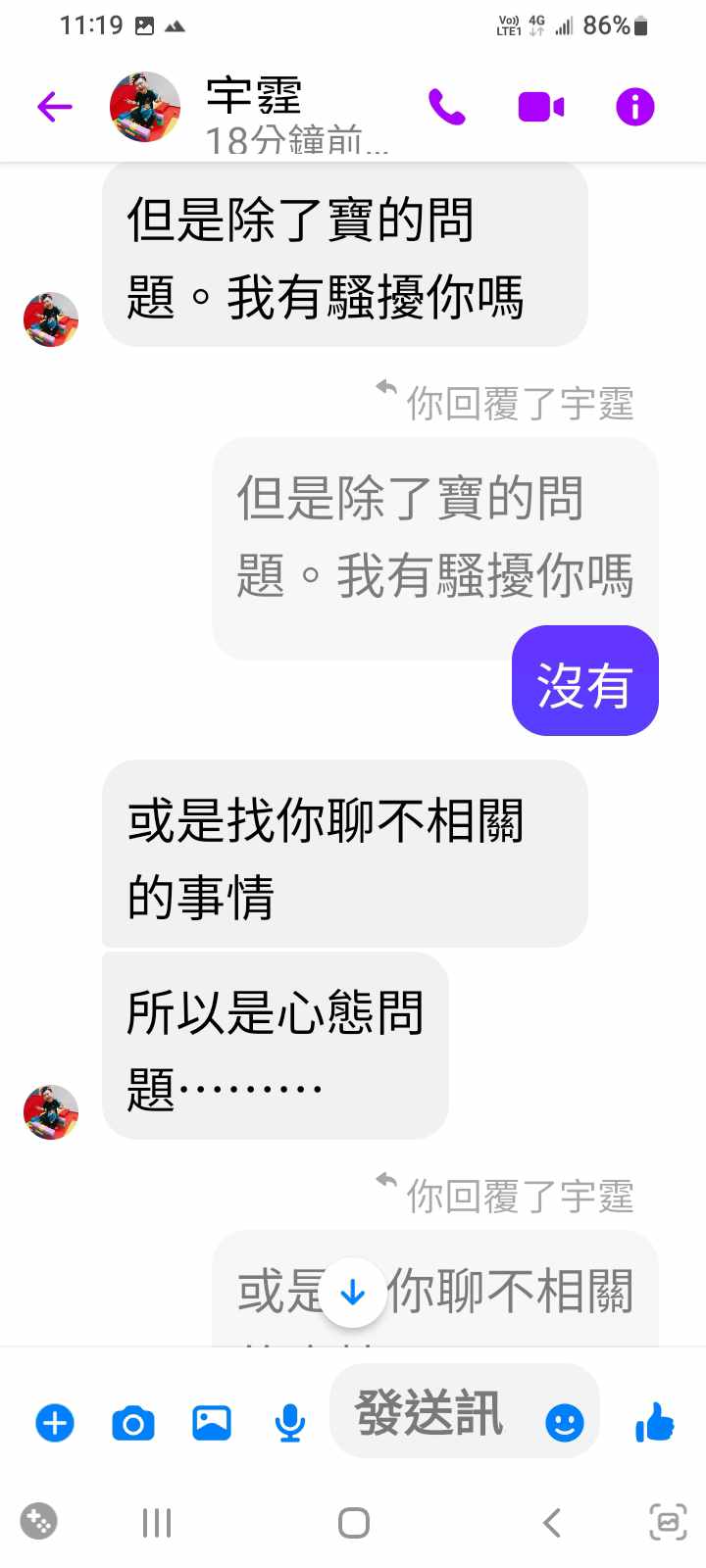The height and width of the screenshot is (1568, 706).
Task: Focus the 發送訊 message input field
Action: (x=431, y=1412)
